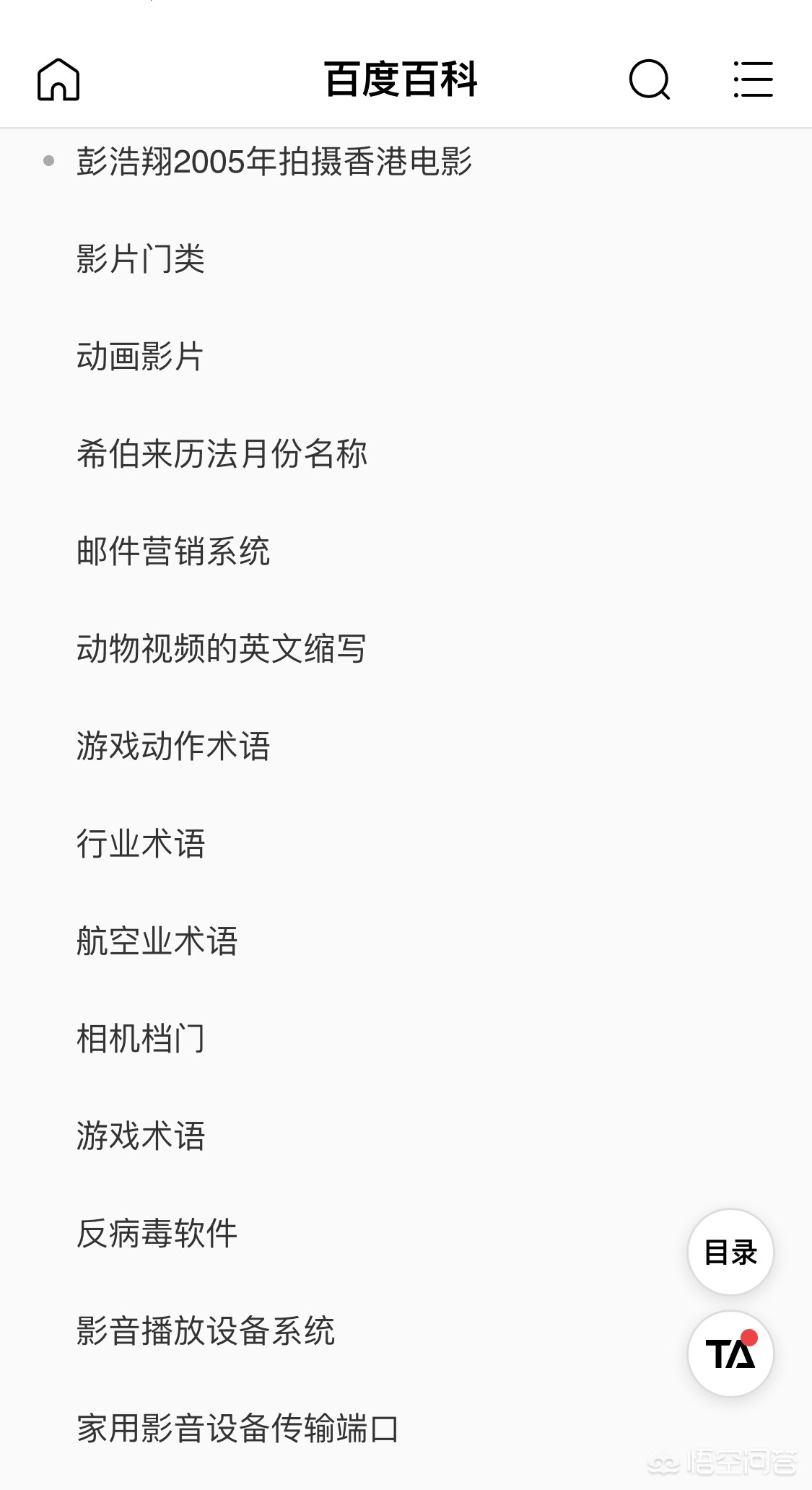Choose 家用影音设备传输端口
This screenshot has width=812, height=1490.
tap(238, 1428)
